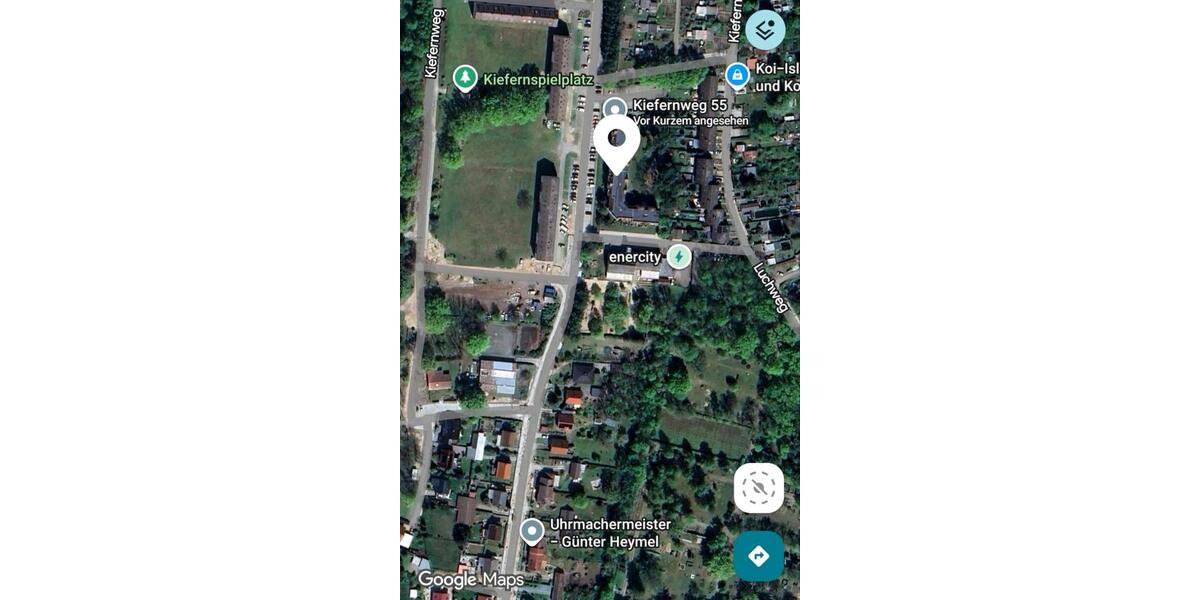The height and width of the screenshot is (600, 1200).
Task: Tap the my-location compass button
Action: click(758, 488)
